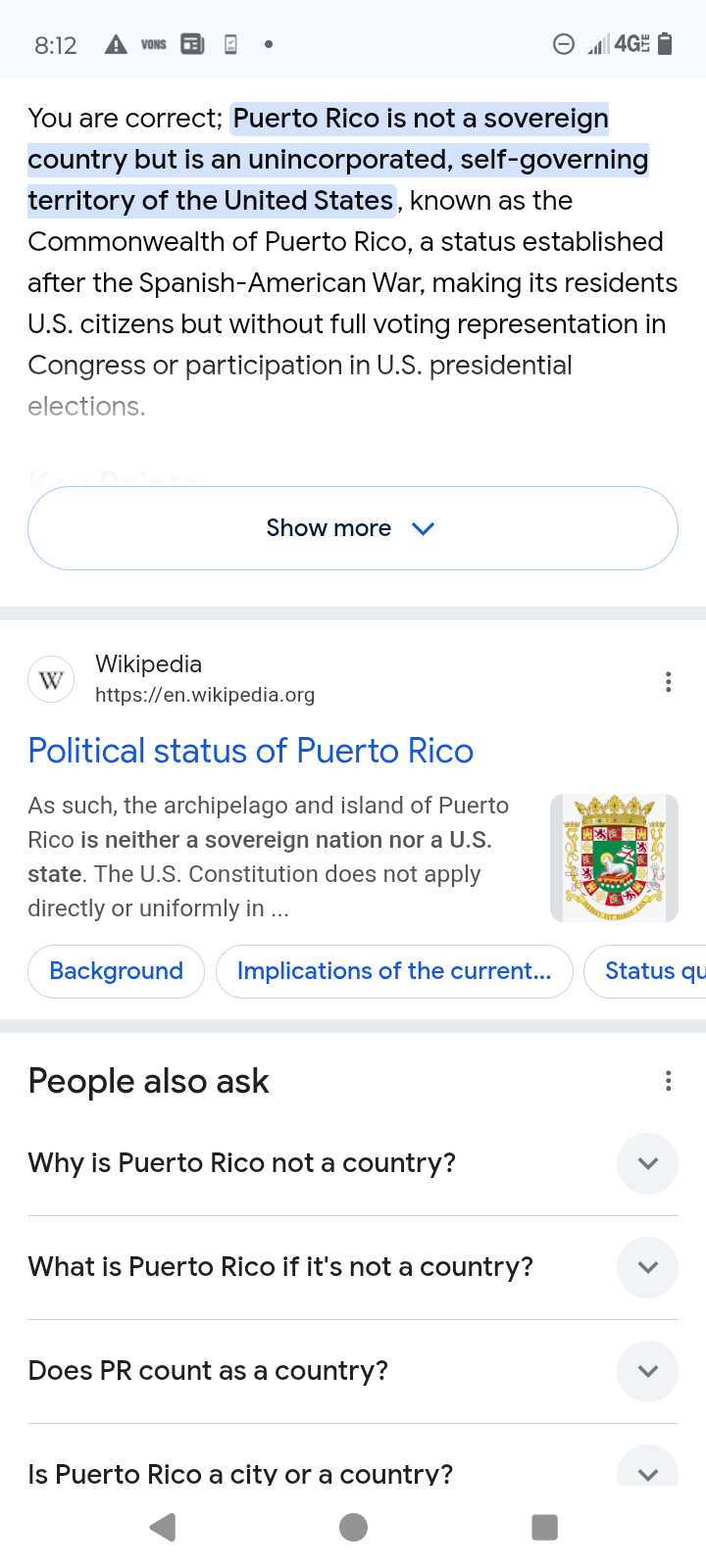Go to the home screen
This screenshot has height=1568, width=706.
tap(353, 1527)
